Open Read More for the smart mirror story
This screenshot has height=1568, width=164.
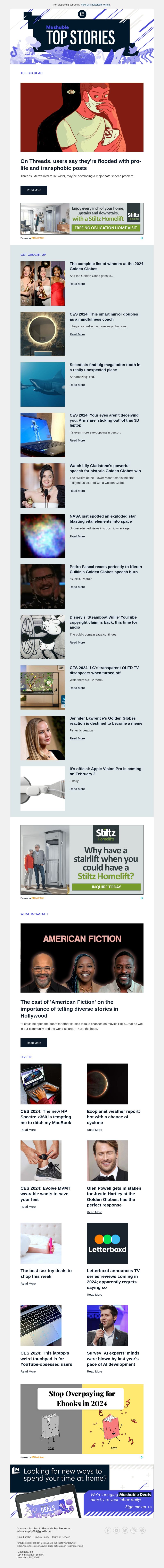tap(77, 334)
